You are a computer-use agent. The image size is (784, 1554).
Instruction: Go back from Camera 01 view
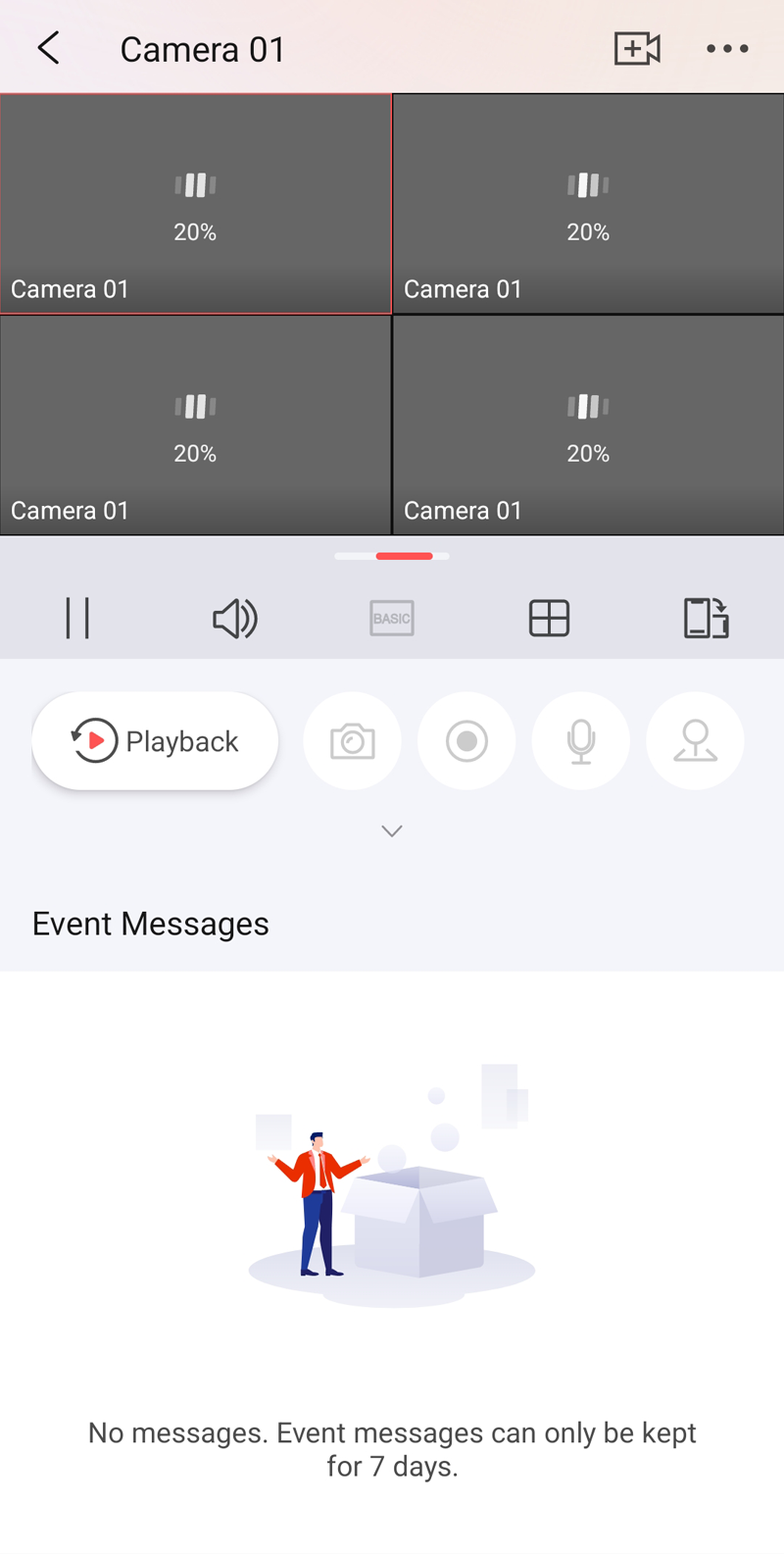click(49, 48)
